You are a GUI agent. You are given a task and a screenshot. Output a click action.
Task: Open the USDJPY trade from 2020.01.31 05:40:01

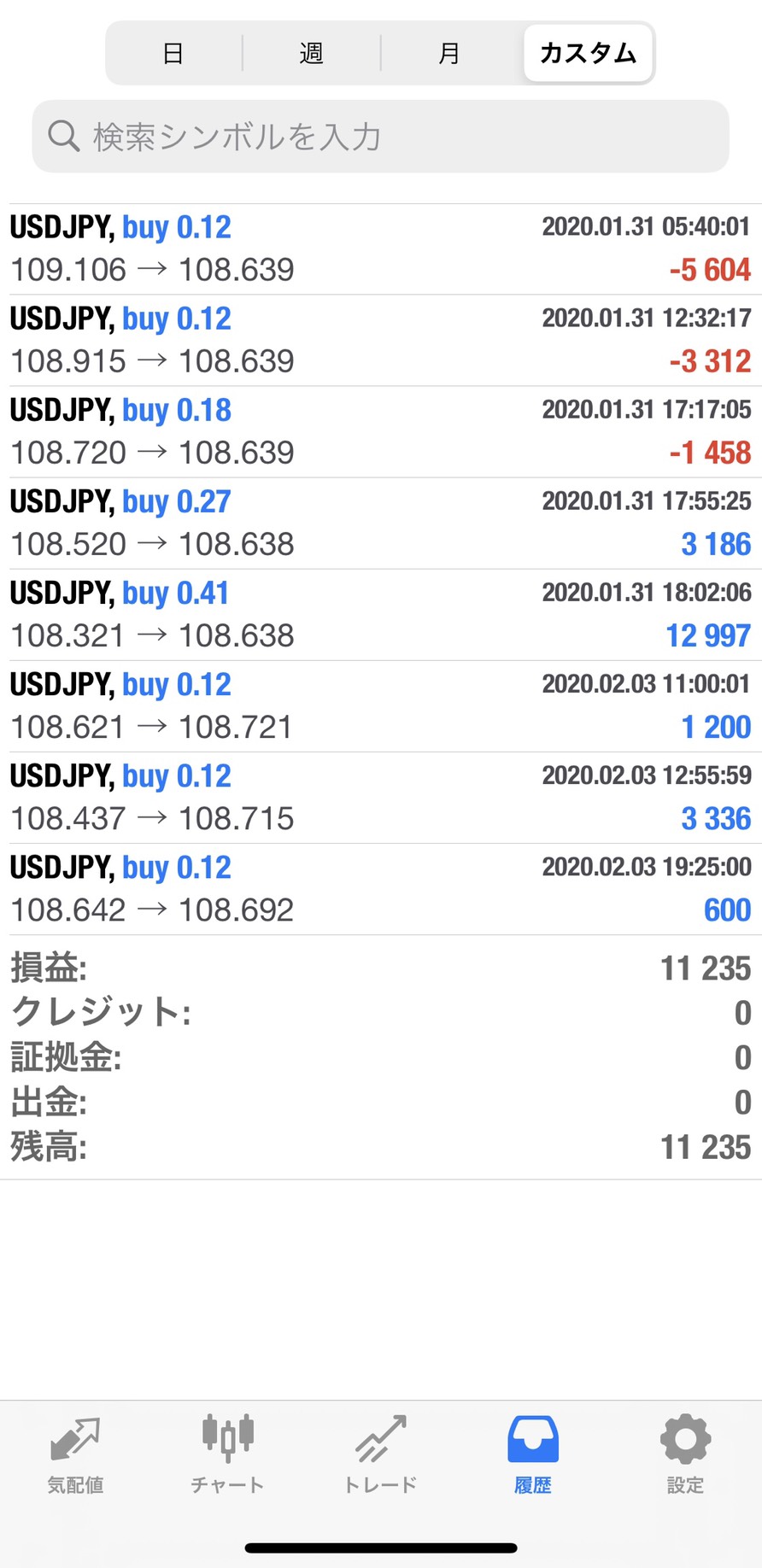(x=381, y=249)
